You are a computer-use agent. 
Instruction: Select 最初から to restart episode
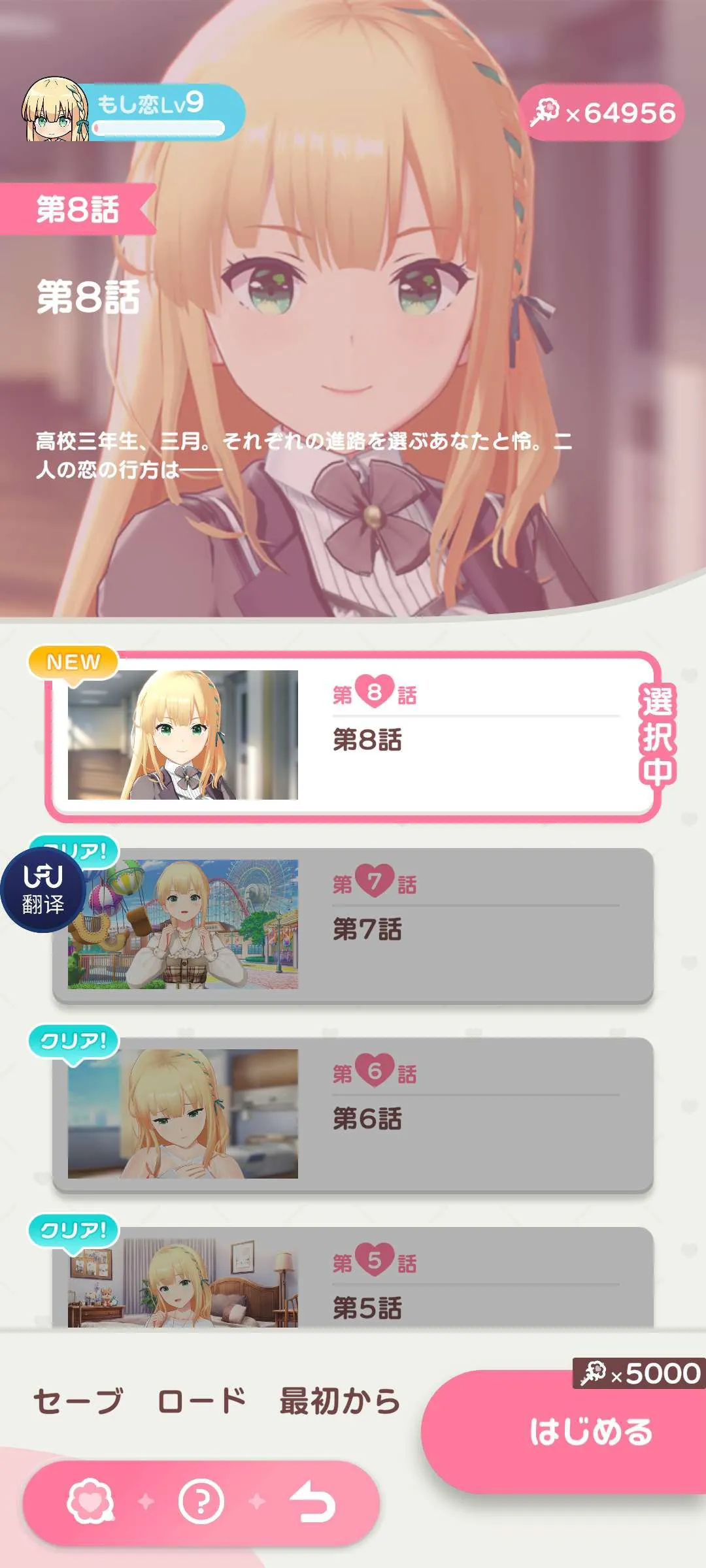coord(339,1401)
